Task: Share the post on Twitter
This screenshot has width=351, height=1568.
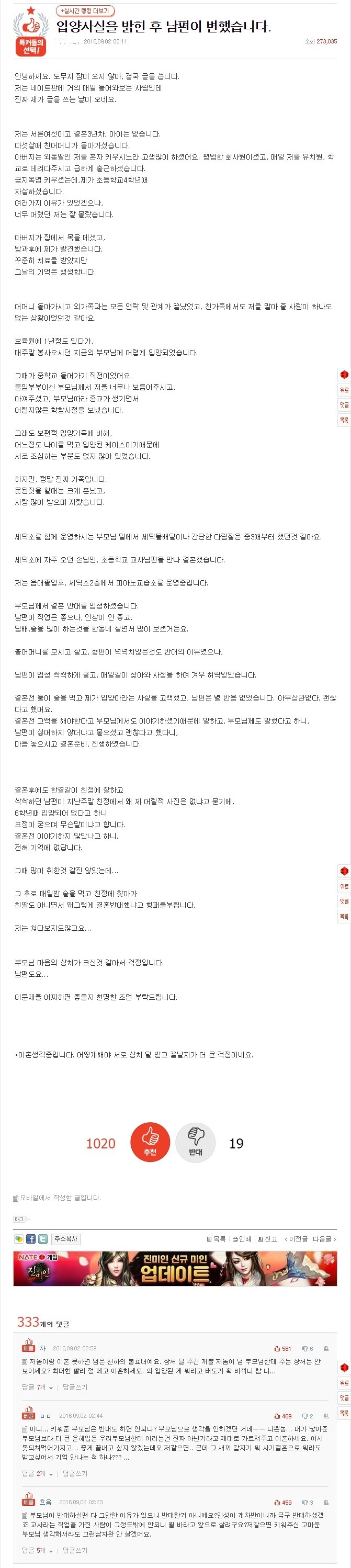Action: tap(42, 1239)
